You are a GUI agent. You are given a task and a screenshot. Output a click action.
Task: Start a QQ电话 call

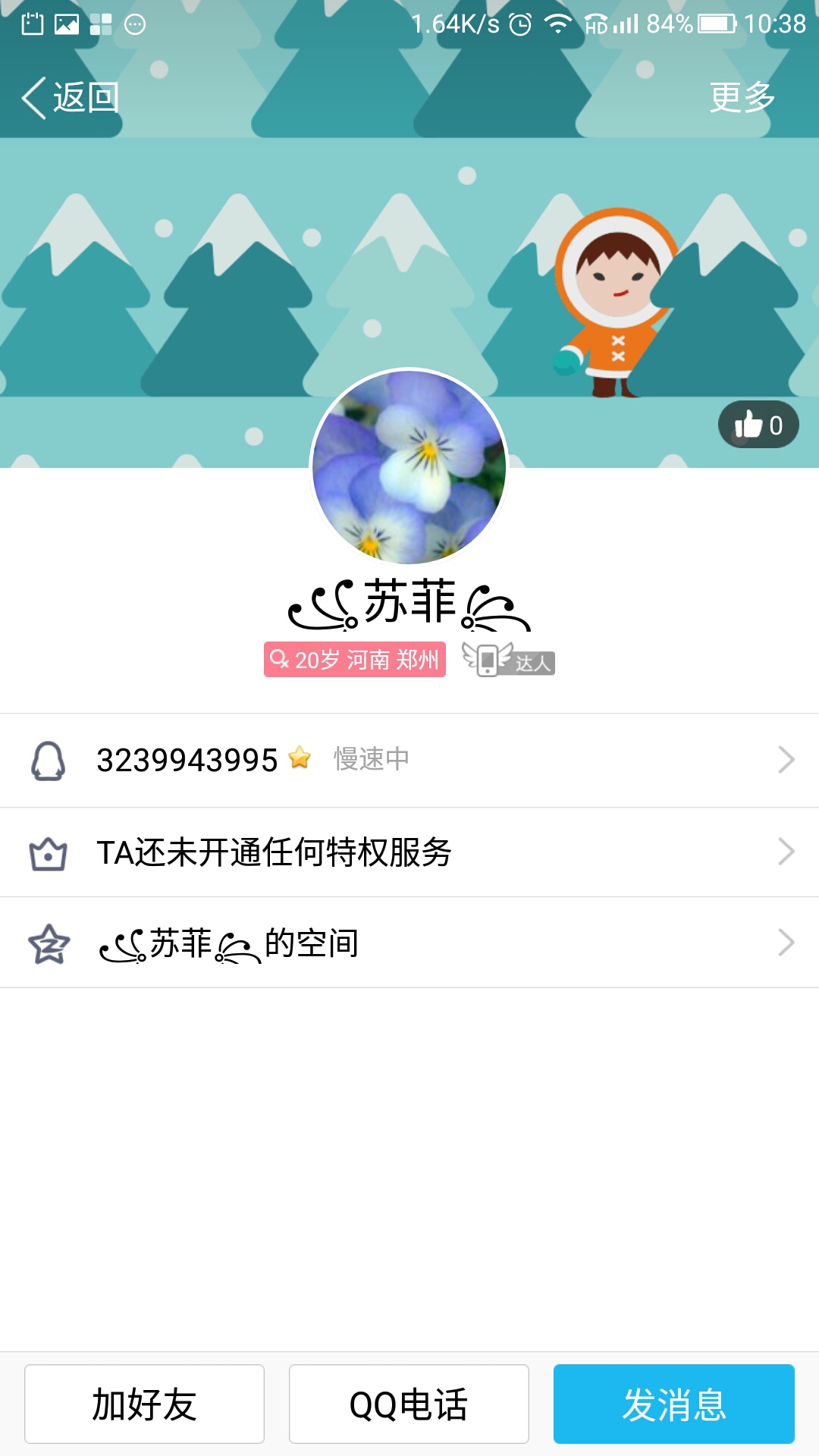[x=409, y=1404]
